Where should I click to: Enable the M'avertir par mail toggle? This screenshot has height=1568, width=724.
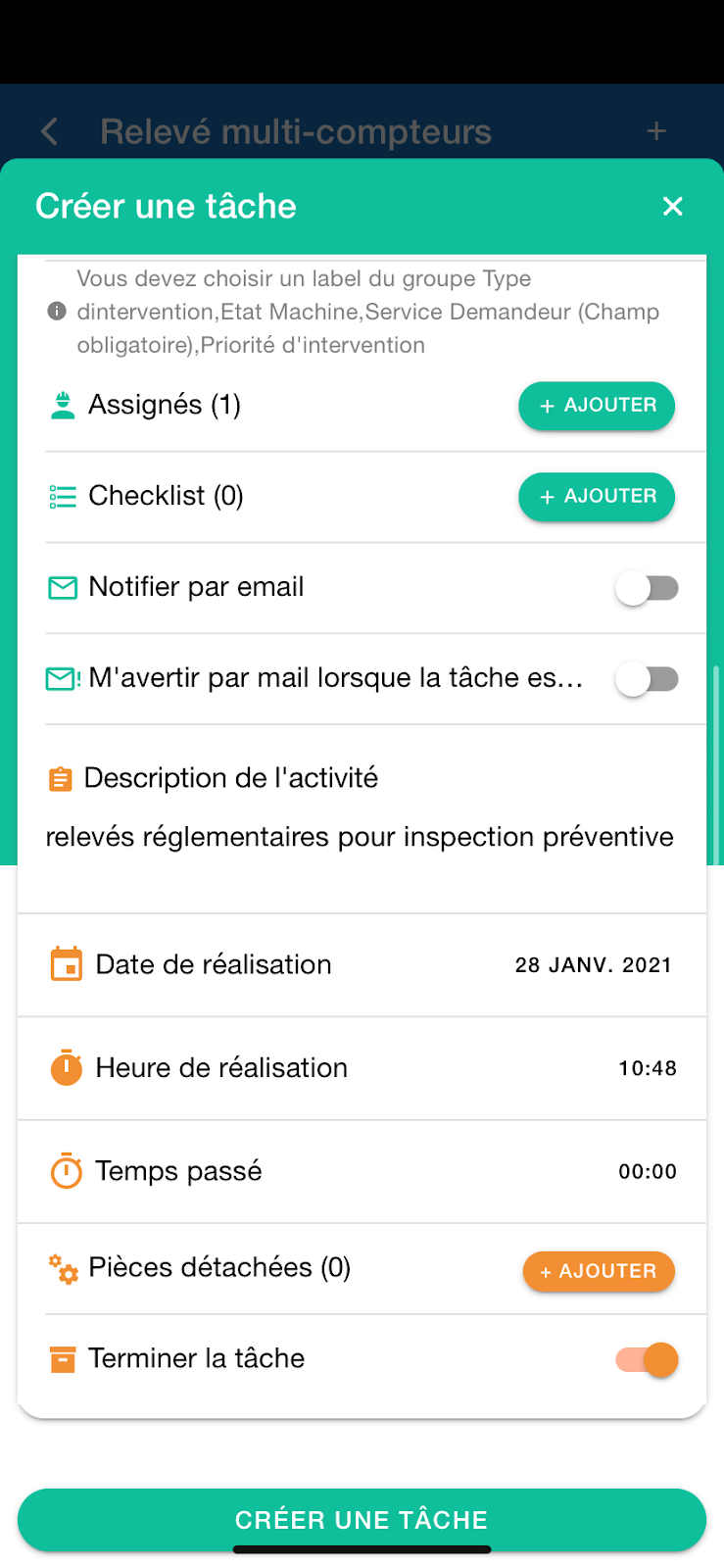[647, 677]
